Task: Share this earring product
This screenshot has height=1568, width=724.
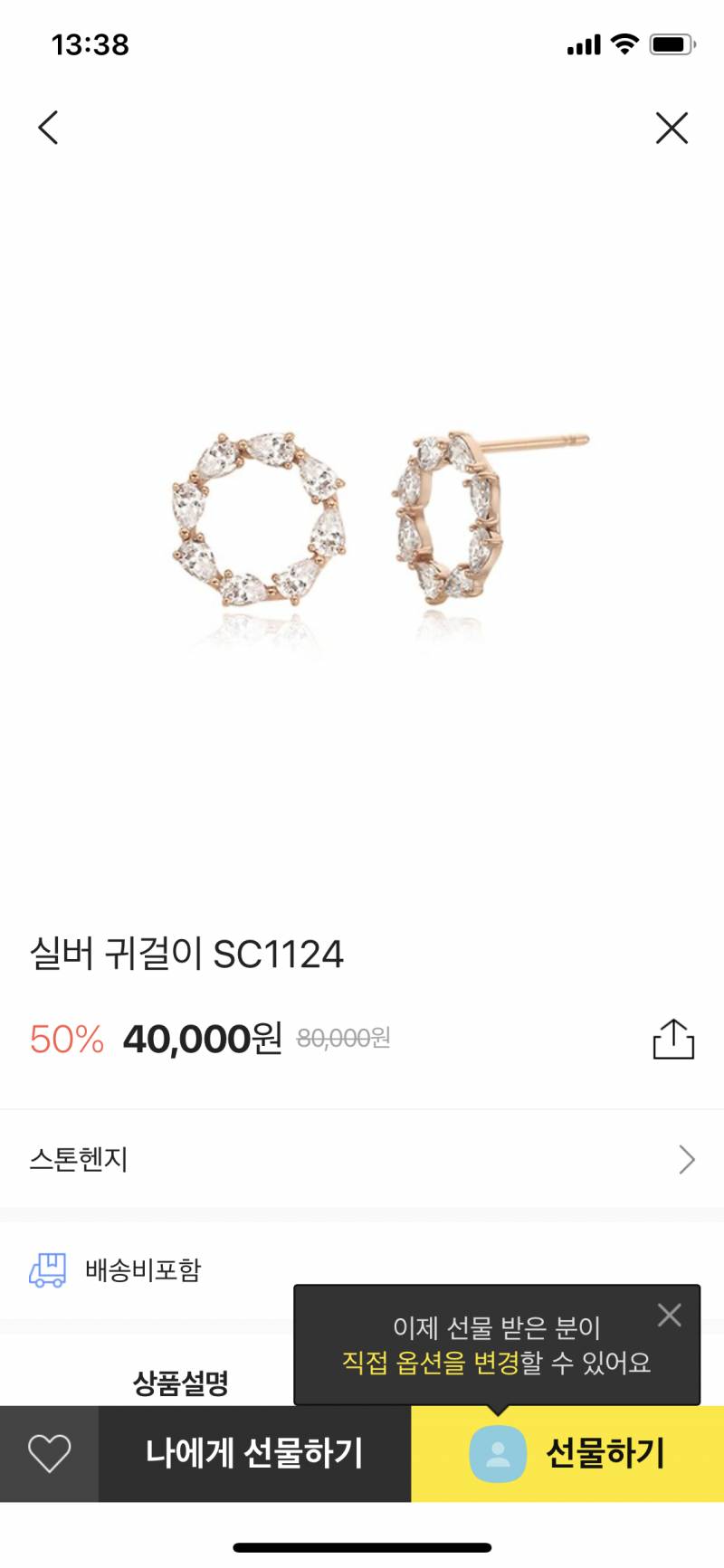Action: coord(673,1039)
